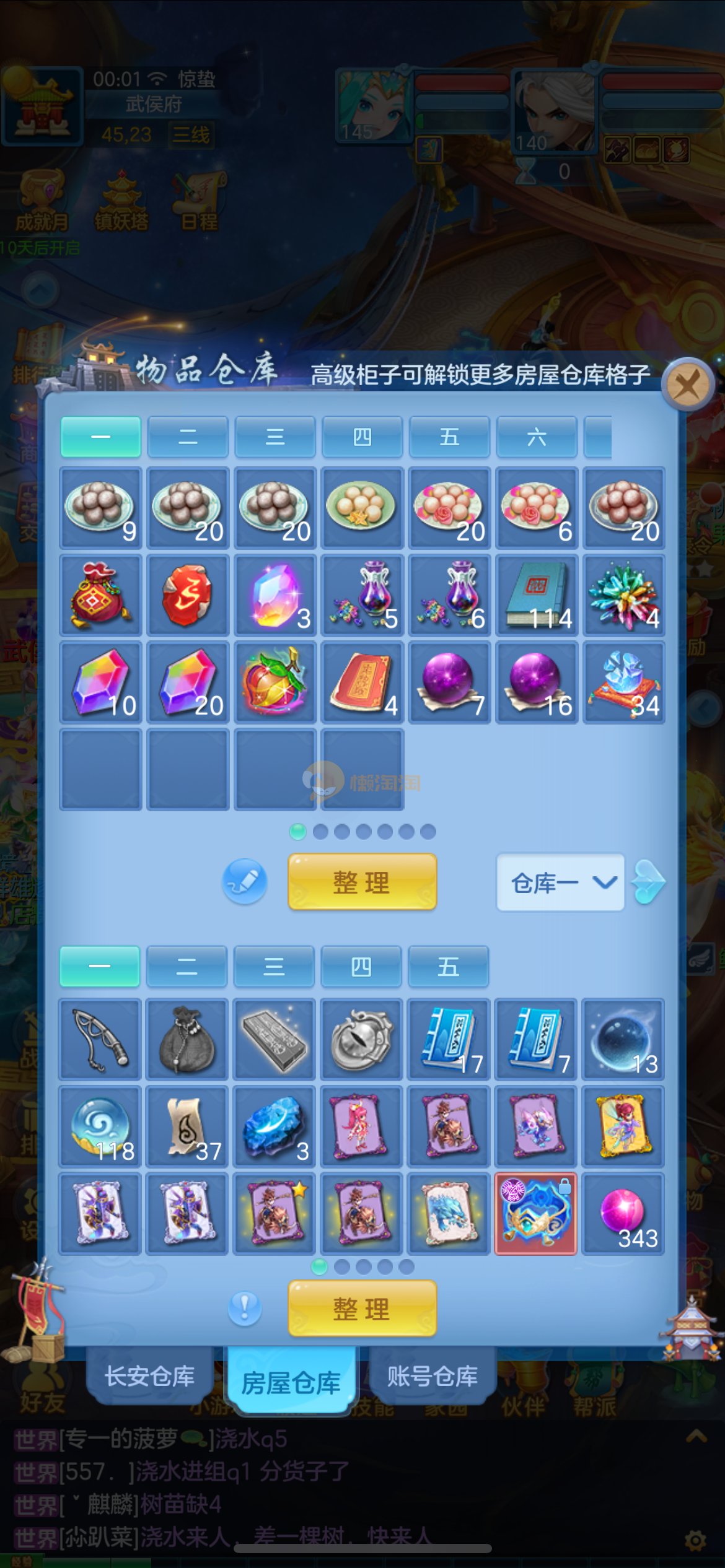
Task: Select the swirl orb item with count 118
Action: 100,1126
